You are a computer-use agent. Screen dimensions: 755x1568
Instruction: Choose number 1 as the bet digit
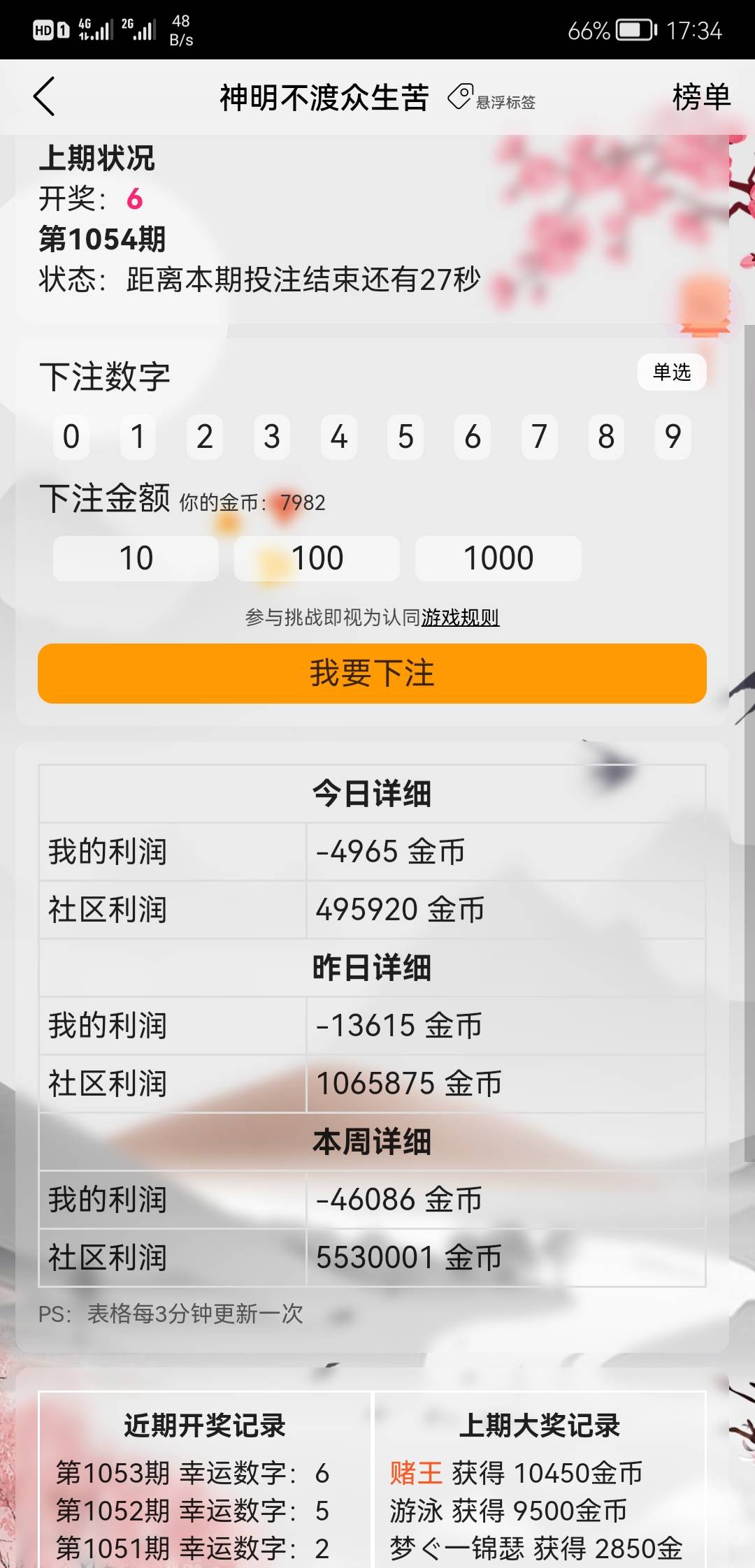(138, 437)
